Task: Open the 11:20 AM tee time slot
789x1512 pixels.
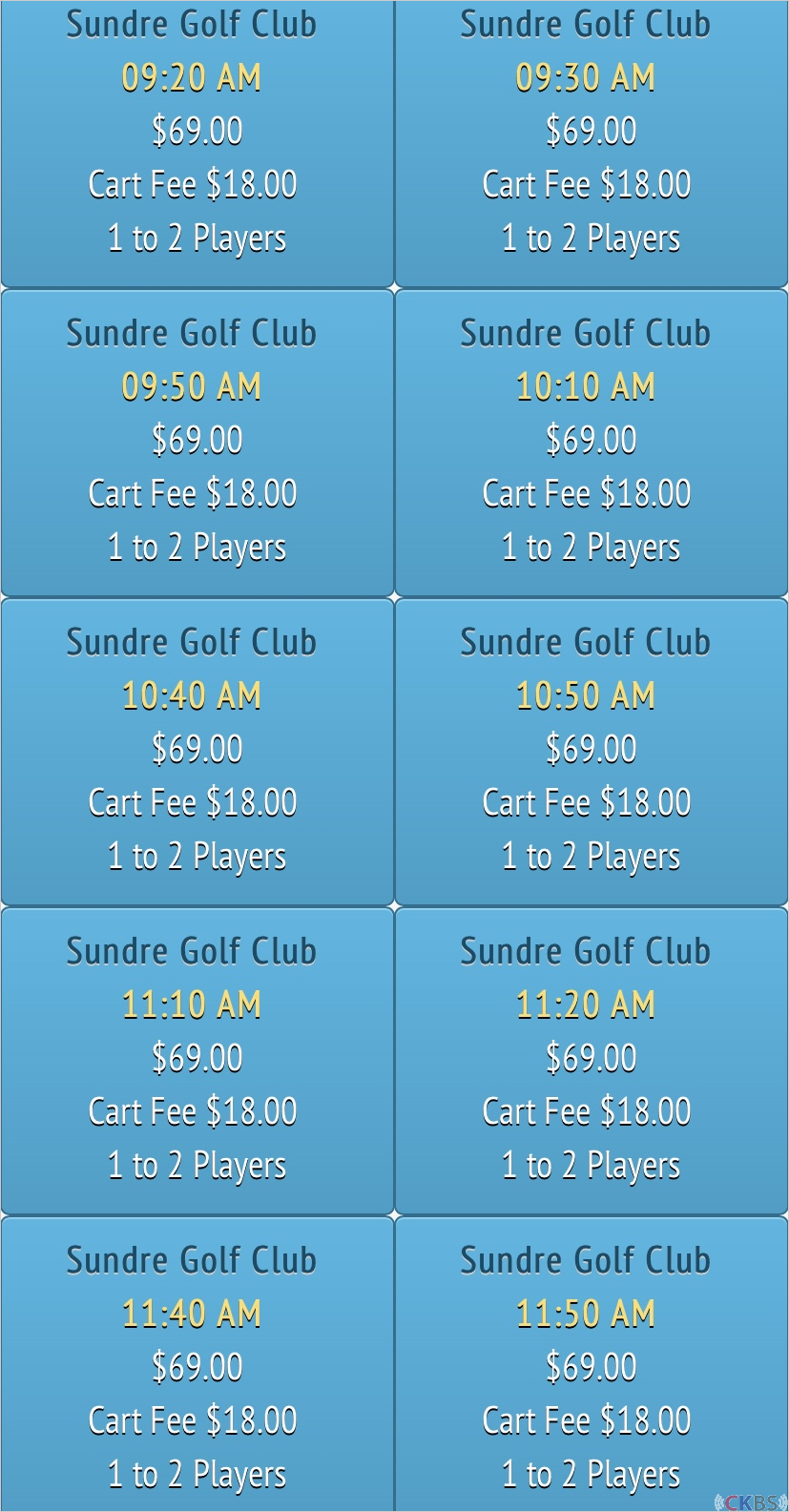Action: [591, 1061]
